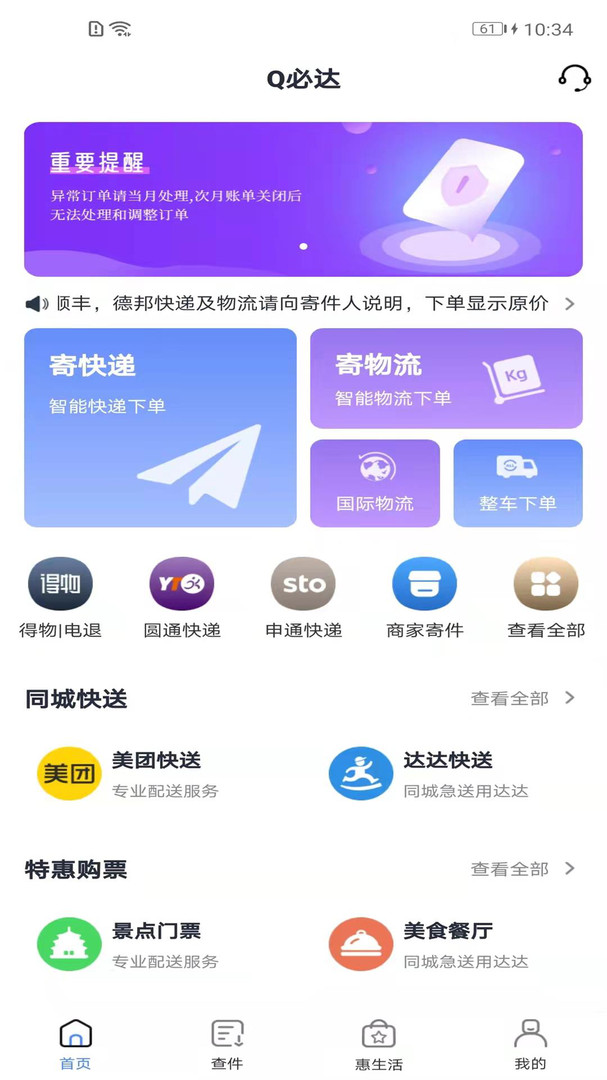Open 寄快递 smart express ordering
The height and width of the screenshot is (1080, 607).
click(x=160, y=427)
